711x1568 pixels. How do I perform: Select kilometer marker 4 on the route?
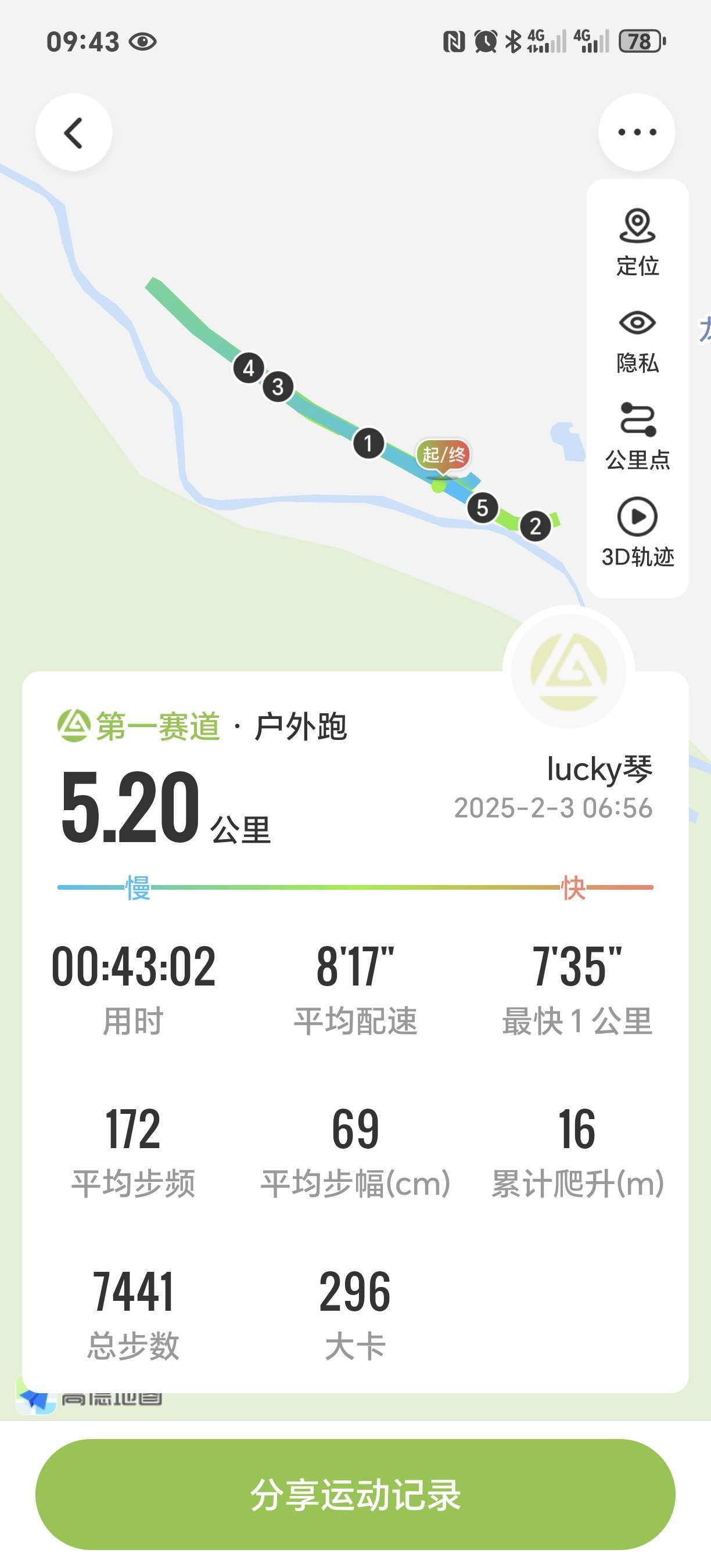click(x=248, y=368)
